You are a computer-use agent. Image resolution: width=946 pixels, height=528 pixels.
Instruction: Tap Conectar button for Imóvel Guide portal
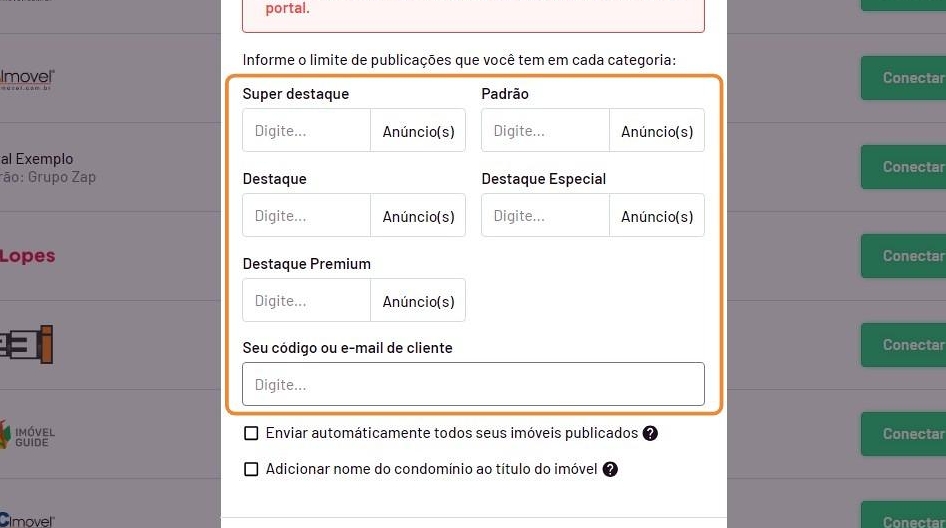coord(905,434)
